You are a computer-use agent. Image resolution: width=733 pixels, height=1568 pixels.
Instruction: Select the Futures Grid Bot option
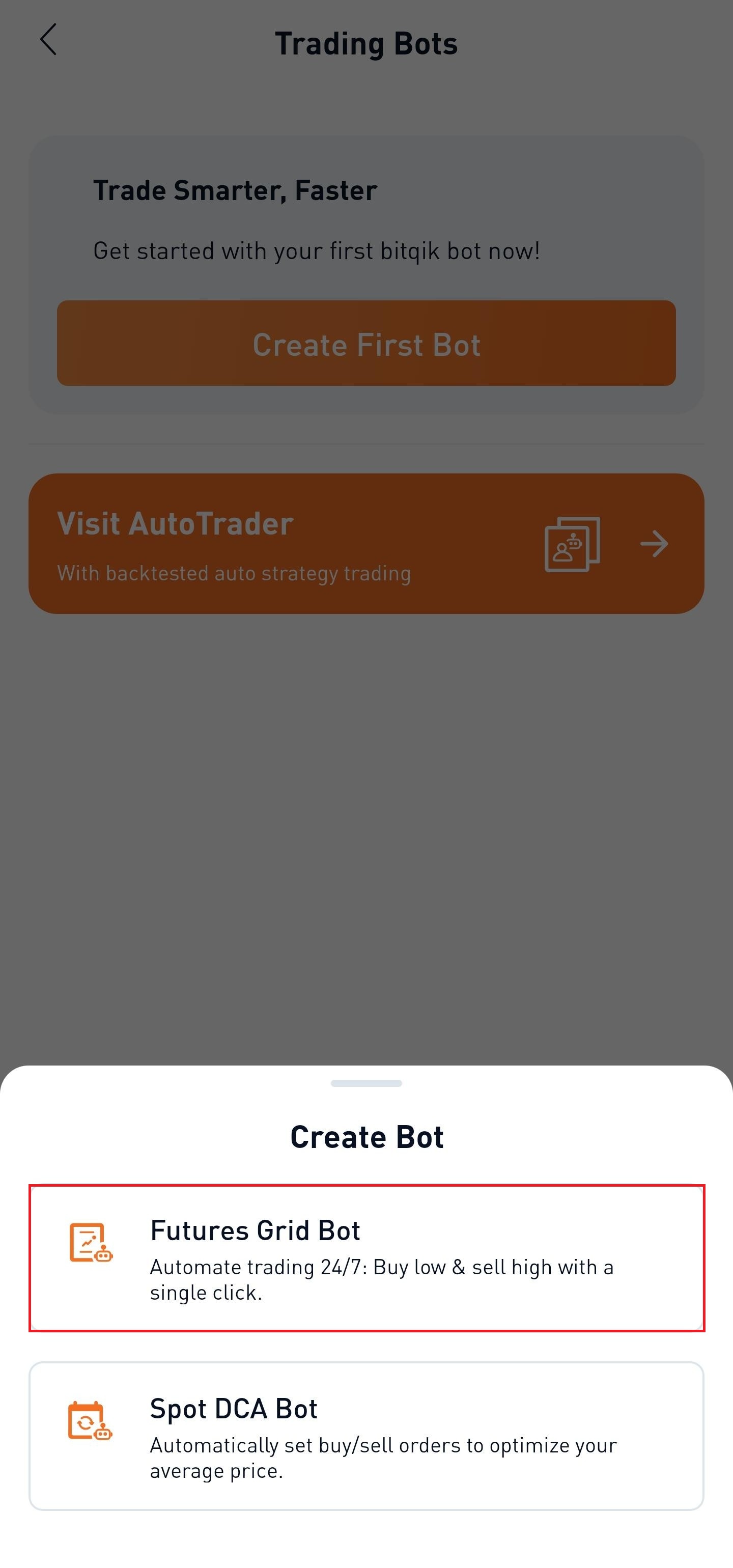[366, 1257]
